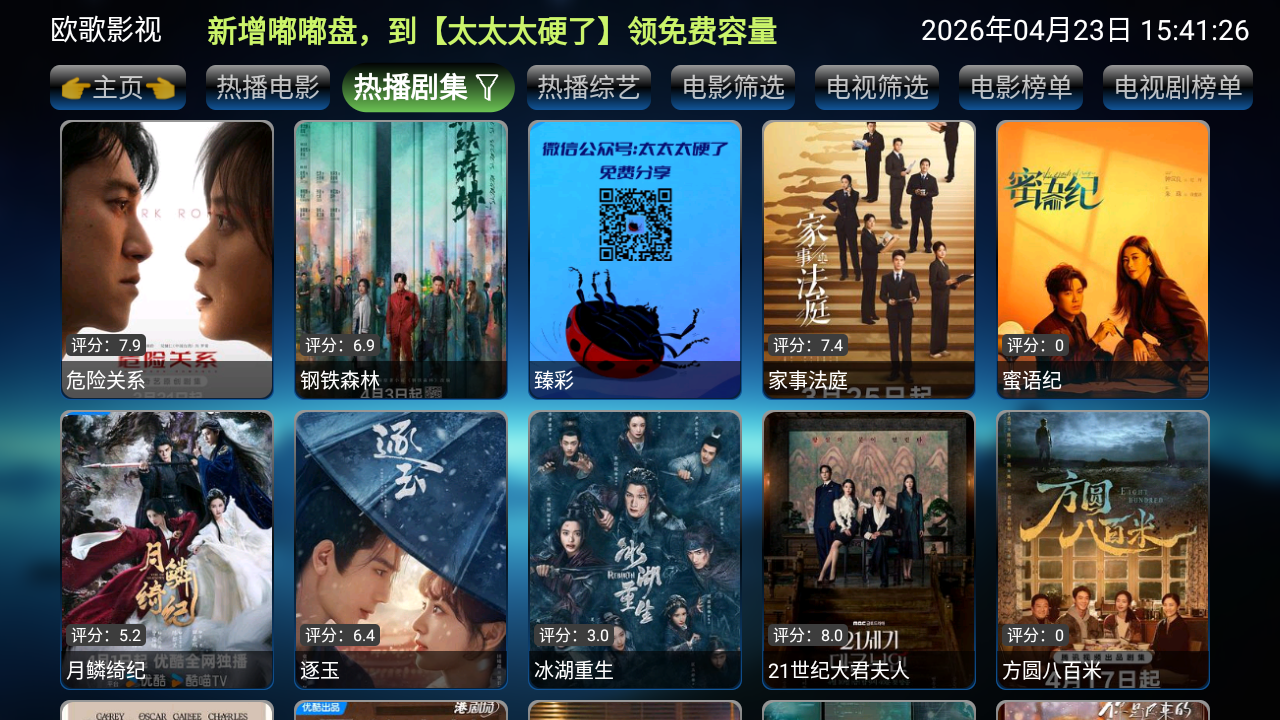Open the series 冰湖重生
Screen dimensions: 1280x720
(635, 550)
